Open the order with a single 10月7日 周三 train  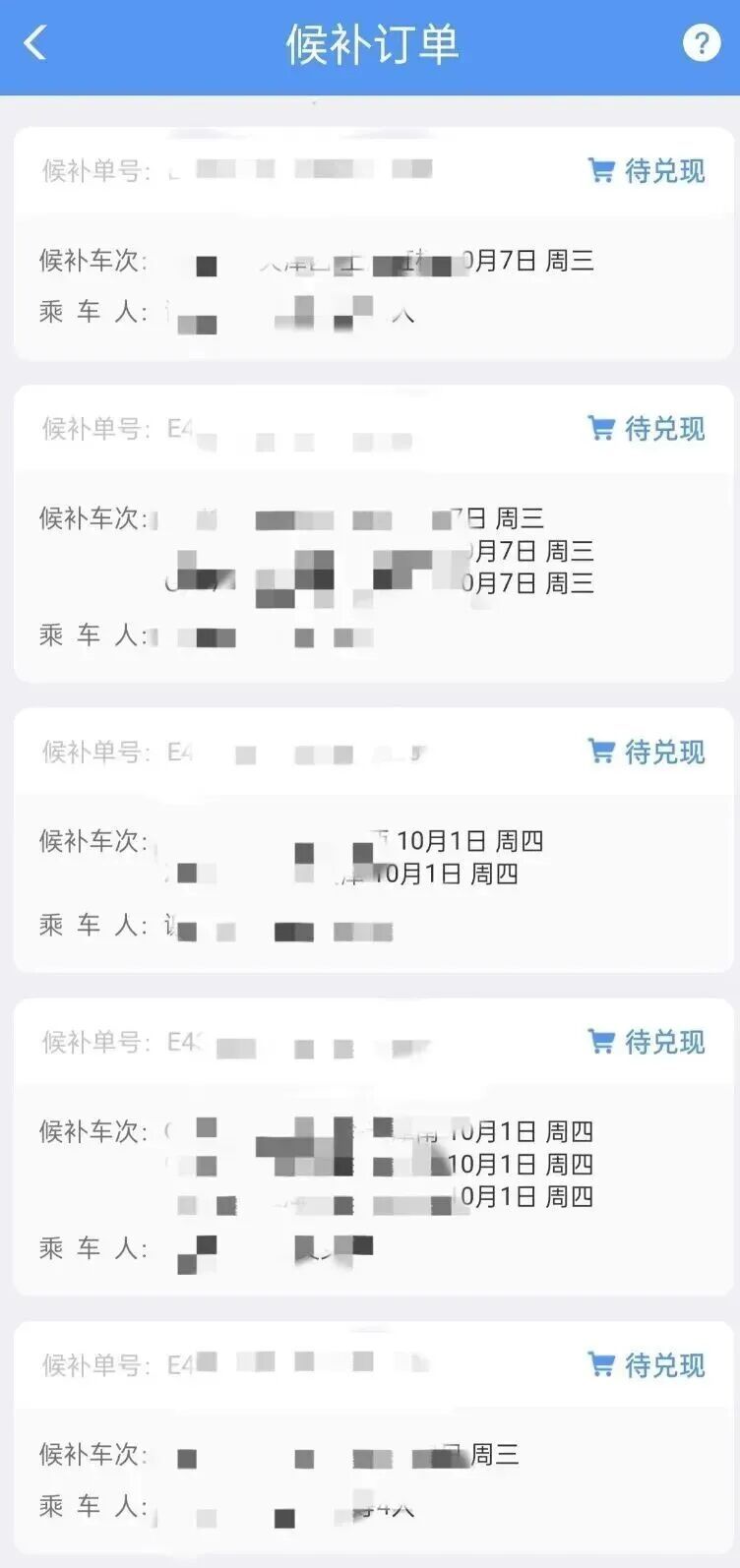[x=373, y=244]
